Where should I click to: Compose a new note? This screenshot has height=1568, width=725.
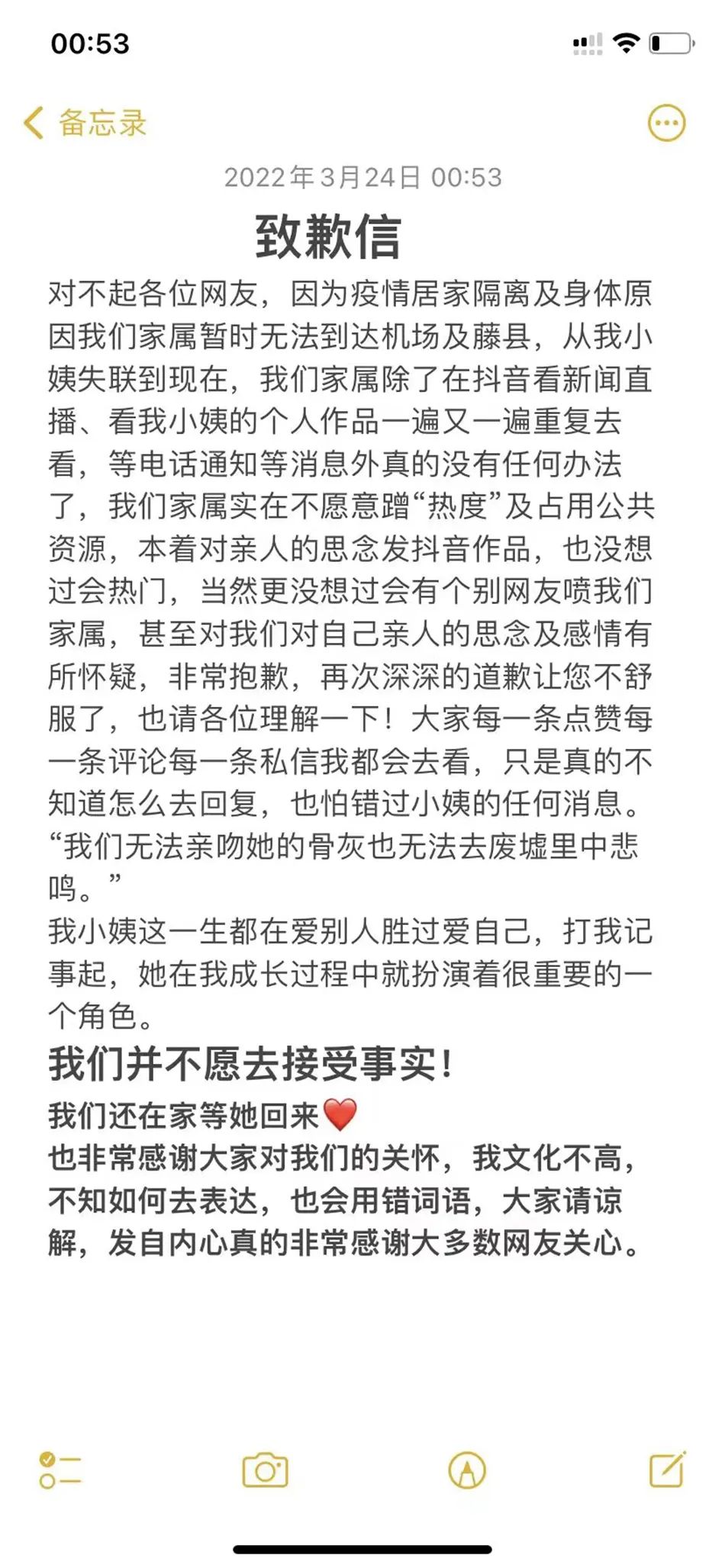[x=667, y=1469]
